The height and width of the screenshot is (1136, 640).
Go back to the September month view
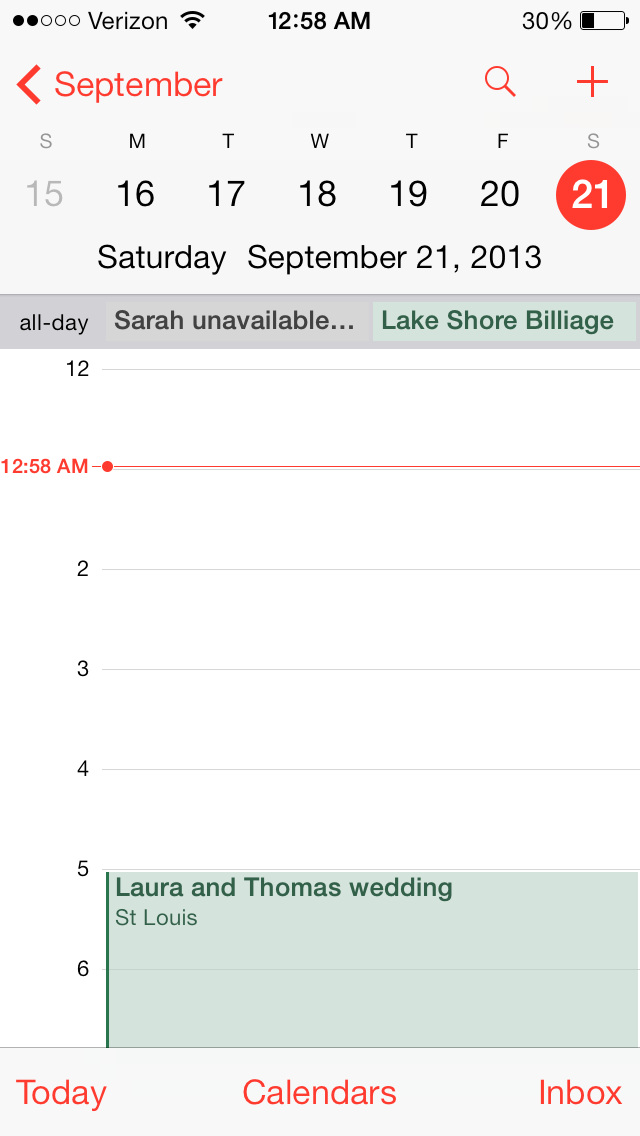pos(119,85)
